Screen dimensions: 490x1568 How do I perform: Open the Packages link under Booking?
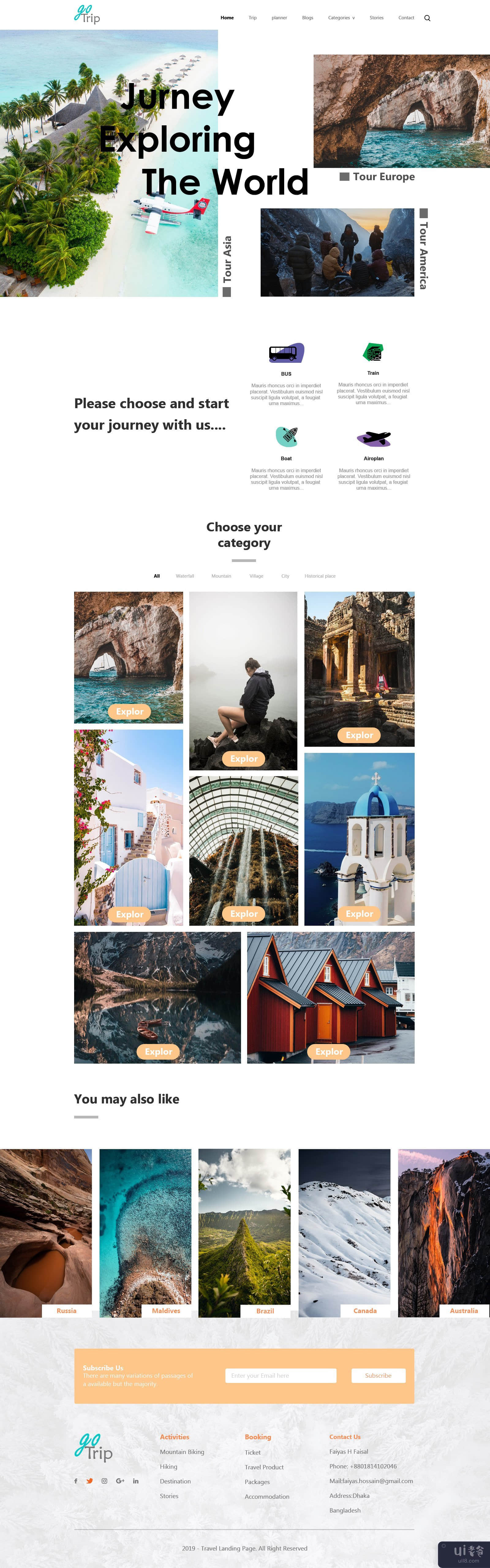[x=257, y=1482]
